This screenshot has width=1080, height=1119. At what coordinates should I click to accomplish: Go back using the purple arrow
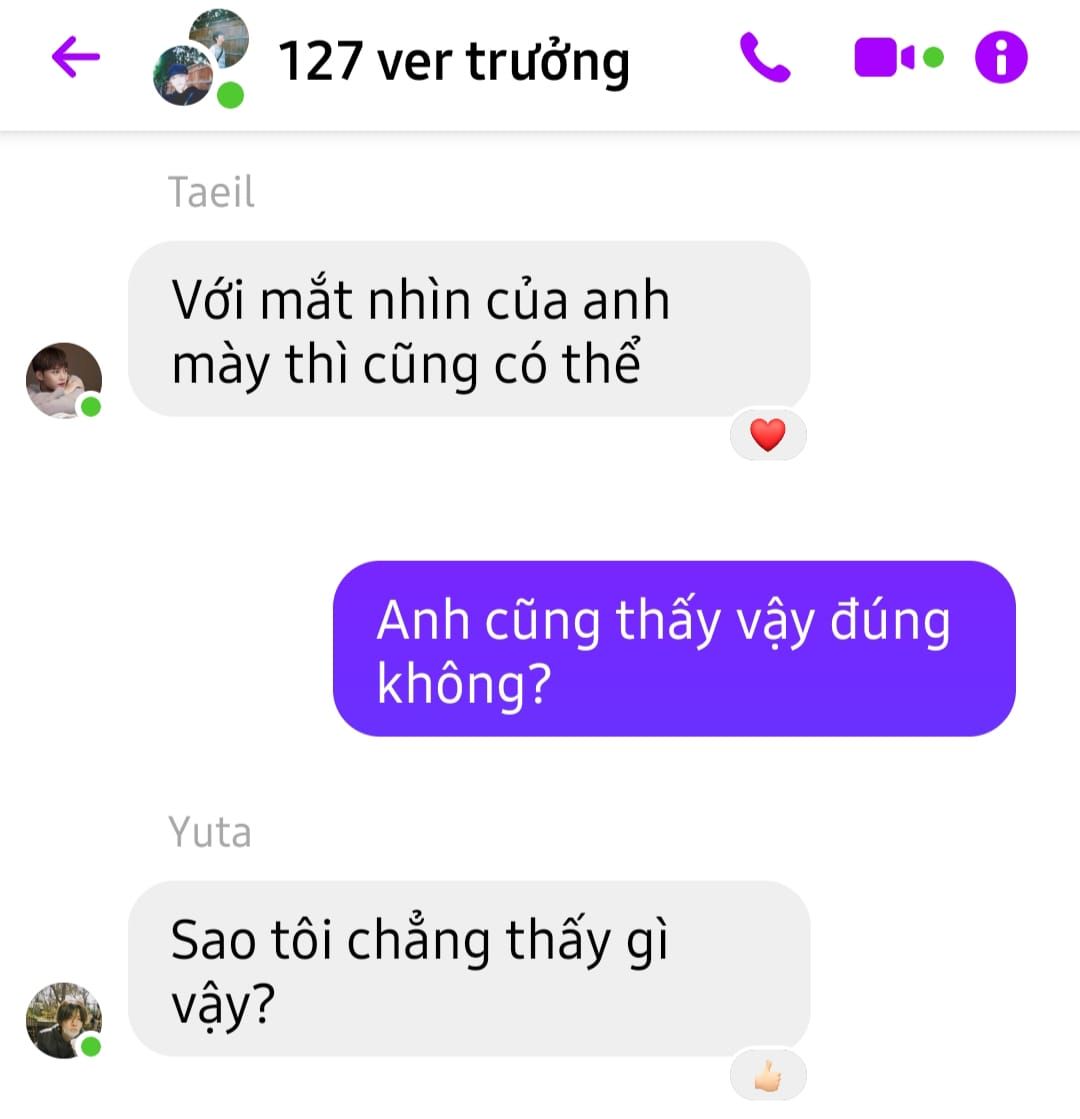(76, 57)
